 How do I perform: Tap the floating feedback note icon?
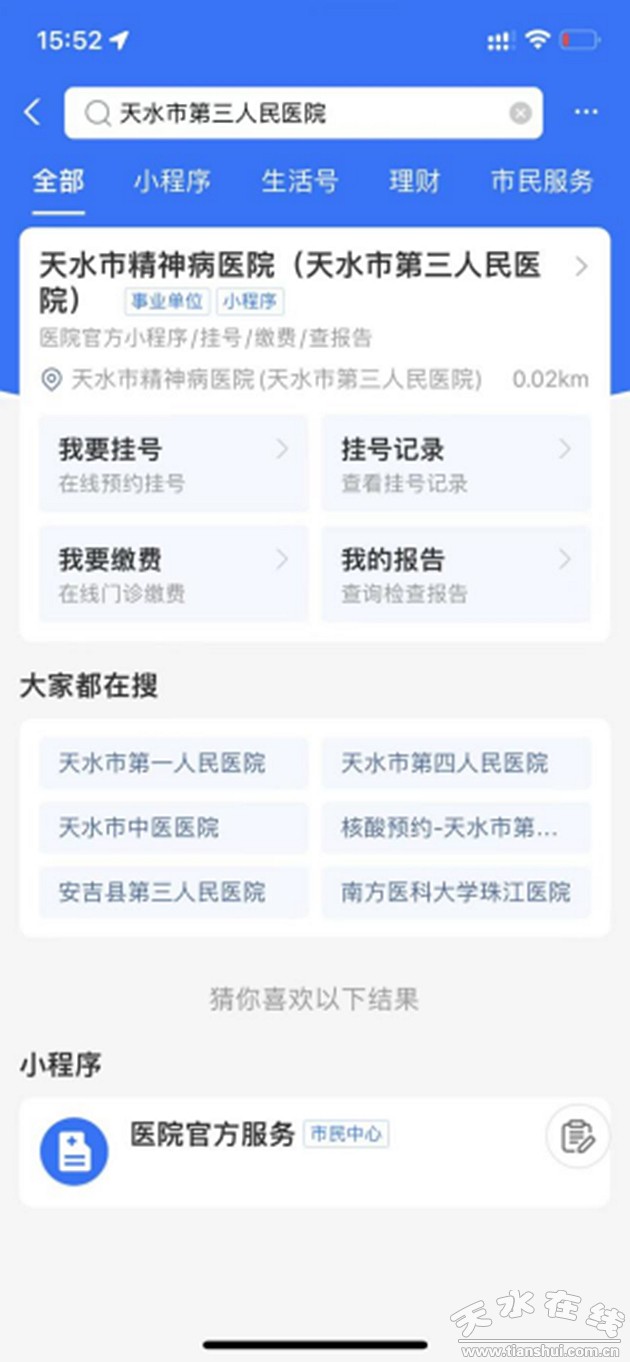[x=578, y=1137]
